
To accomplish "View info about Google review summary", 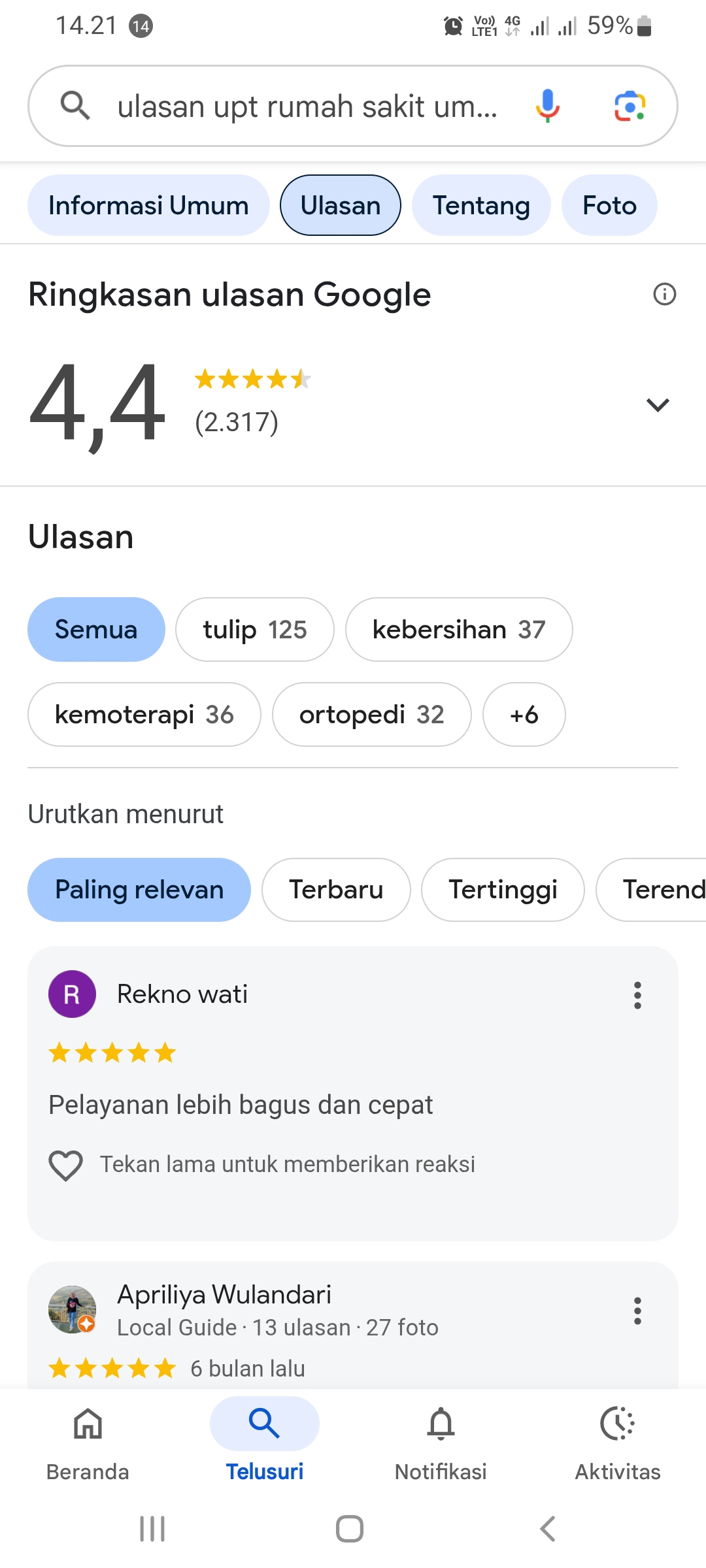I will pos(664,295).
